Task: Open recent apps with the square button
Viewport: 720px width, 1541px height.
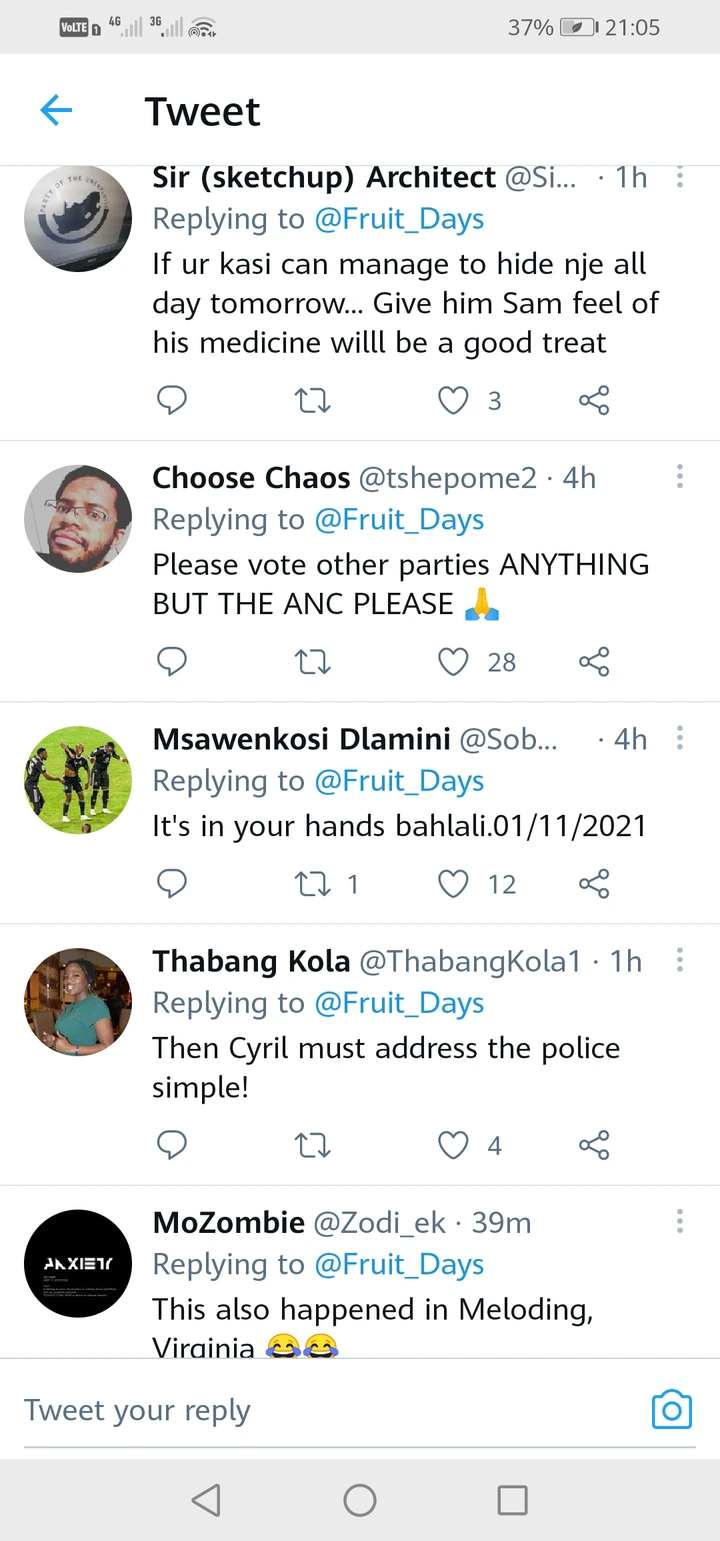Action: pos(513,1499)
